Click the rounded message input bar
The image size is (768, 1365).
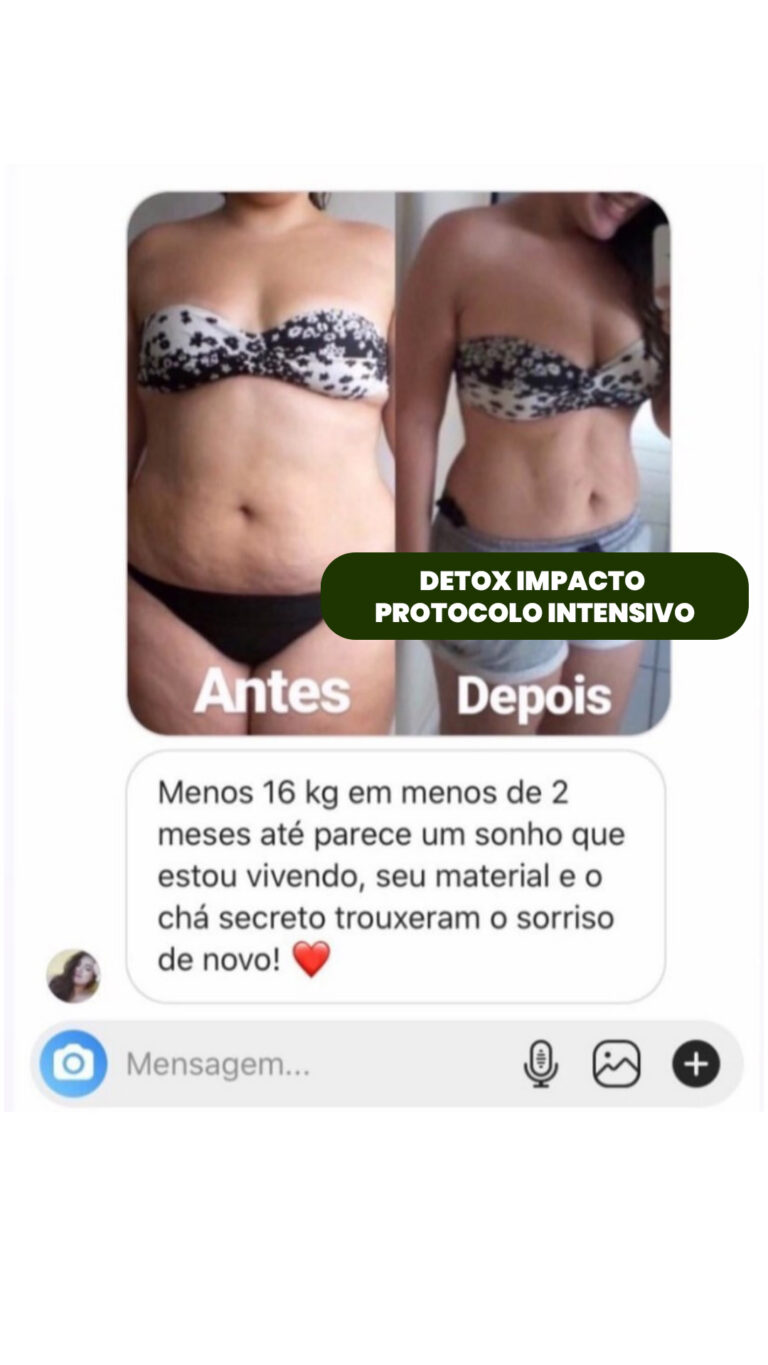[x=380, y=1063]
